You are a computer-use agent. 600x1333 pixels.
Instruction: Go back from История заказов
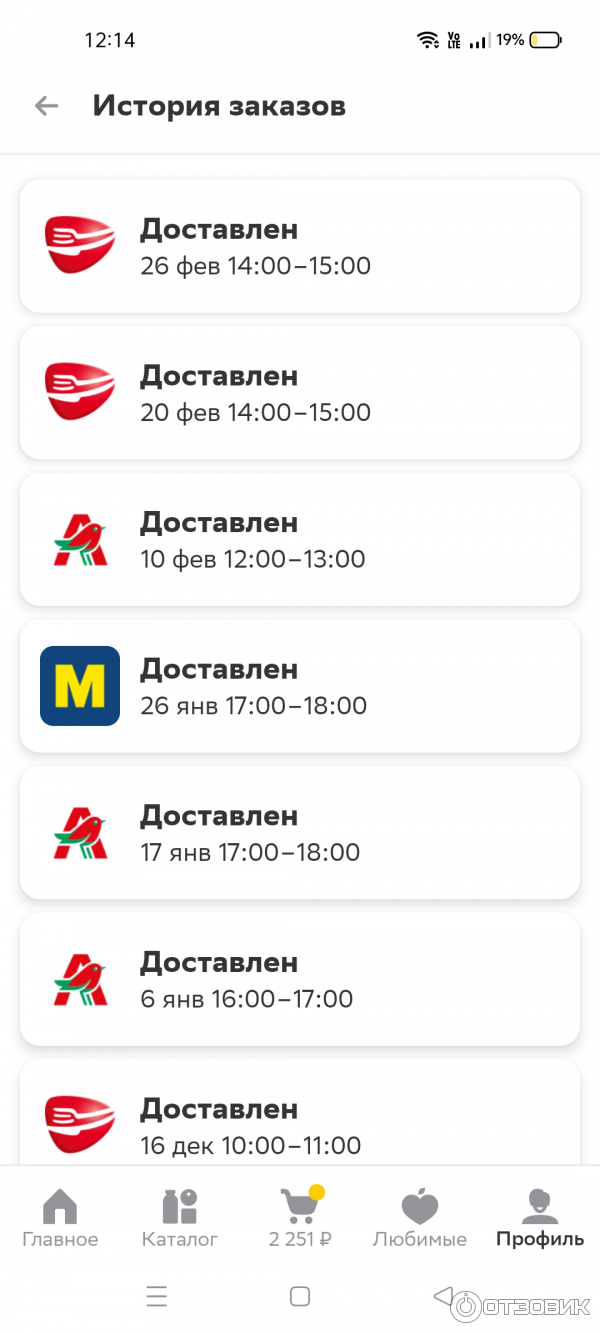coord(46,106)
